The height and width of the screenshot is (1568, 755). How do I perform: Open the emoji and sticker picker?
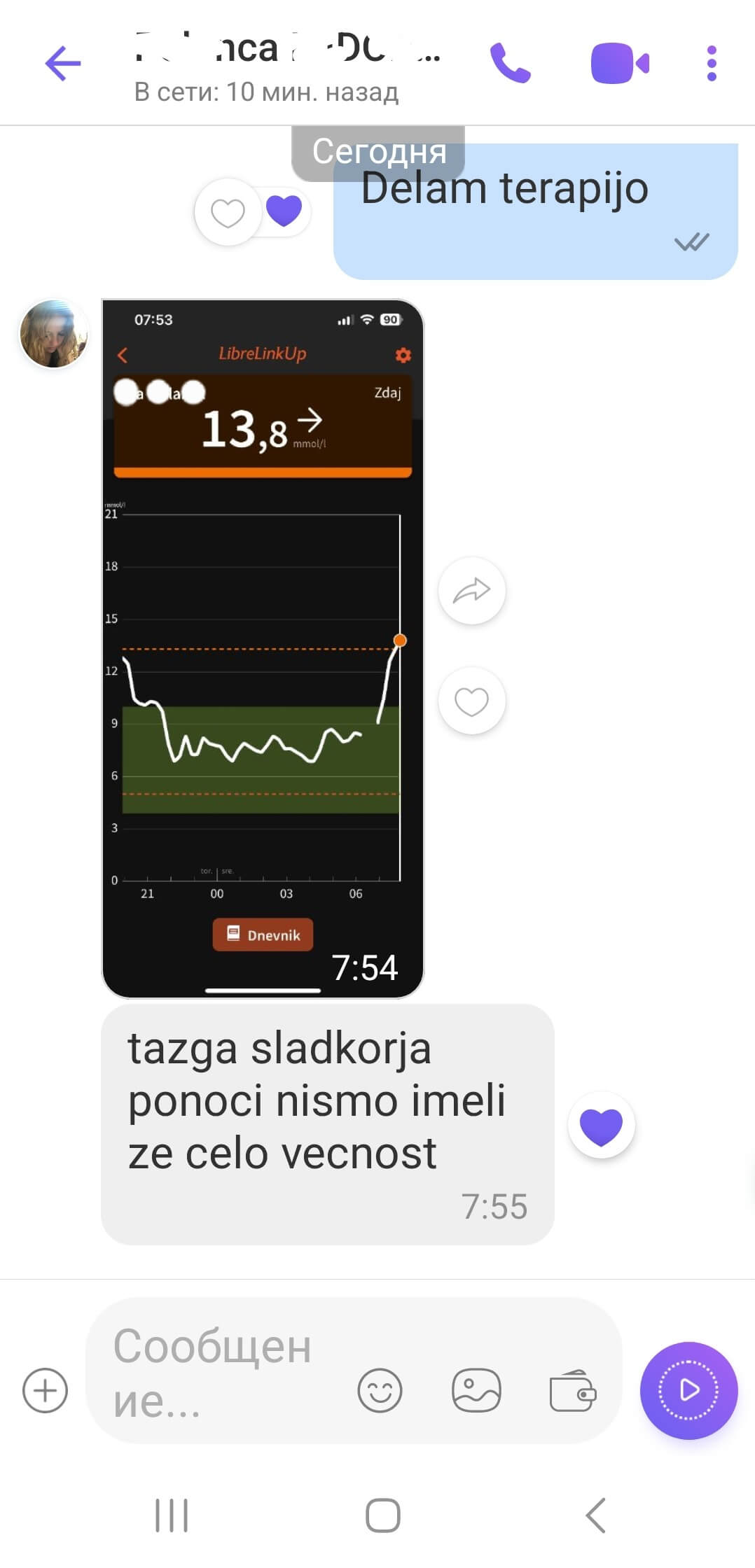pyautogui.click(x=380, y=1390)
